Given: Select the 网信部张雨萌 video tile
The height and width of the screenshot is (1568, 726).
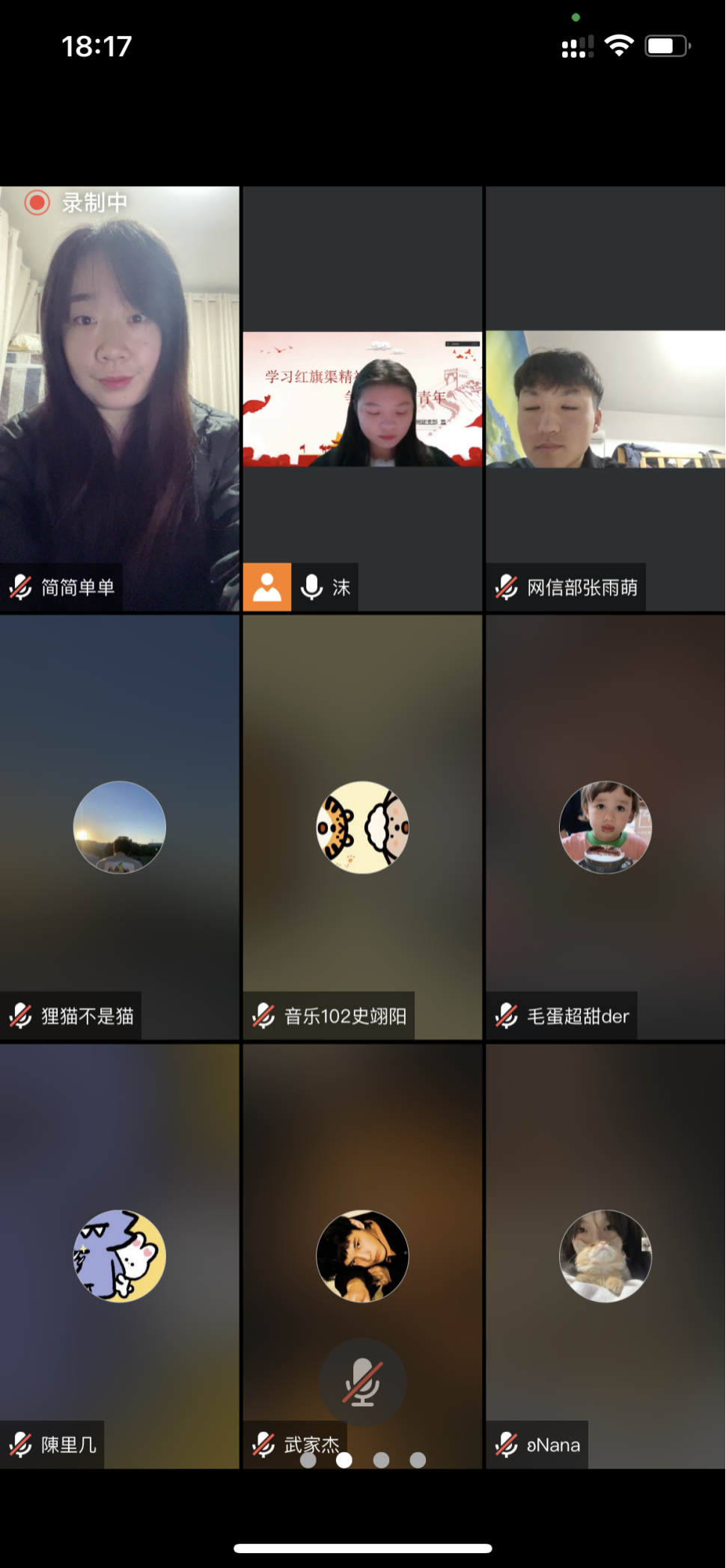Looking at the screenshot, I should click(x=605, y=399).
